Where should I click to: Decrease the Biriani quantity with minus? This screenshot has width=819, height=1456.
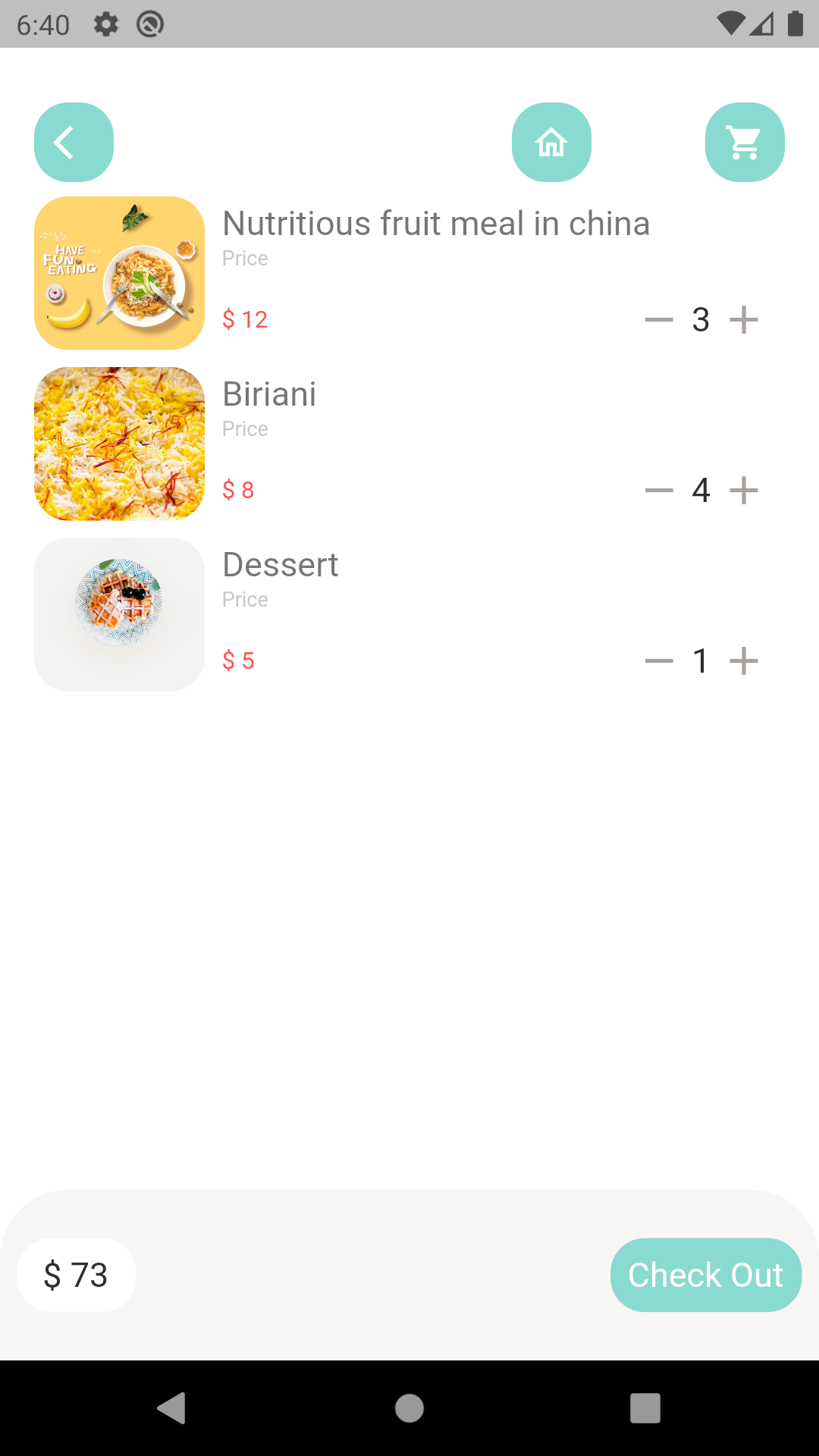657,490
